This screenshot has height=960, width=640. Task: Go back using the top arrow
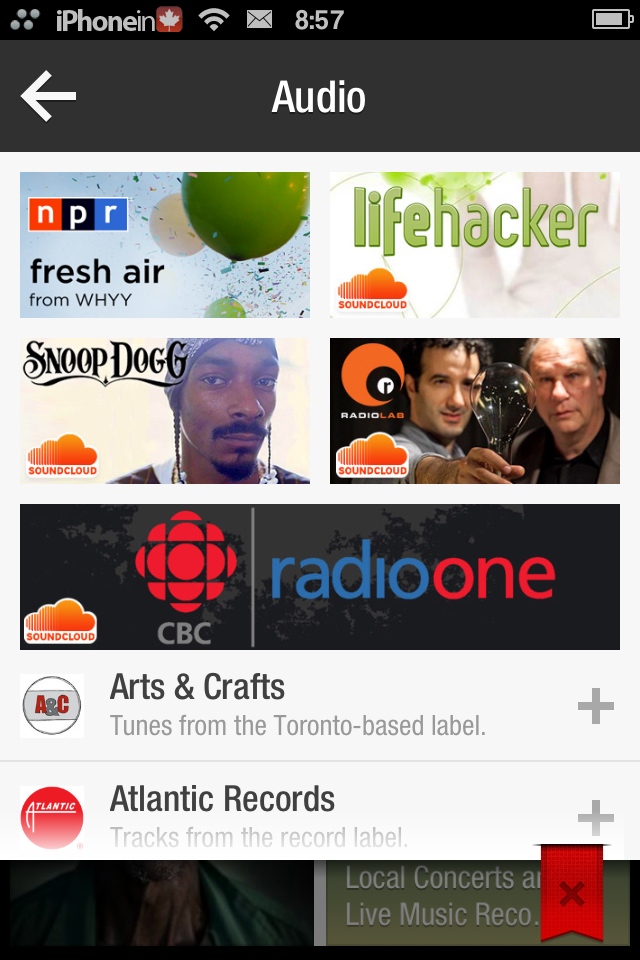click(48, 96)
